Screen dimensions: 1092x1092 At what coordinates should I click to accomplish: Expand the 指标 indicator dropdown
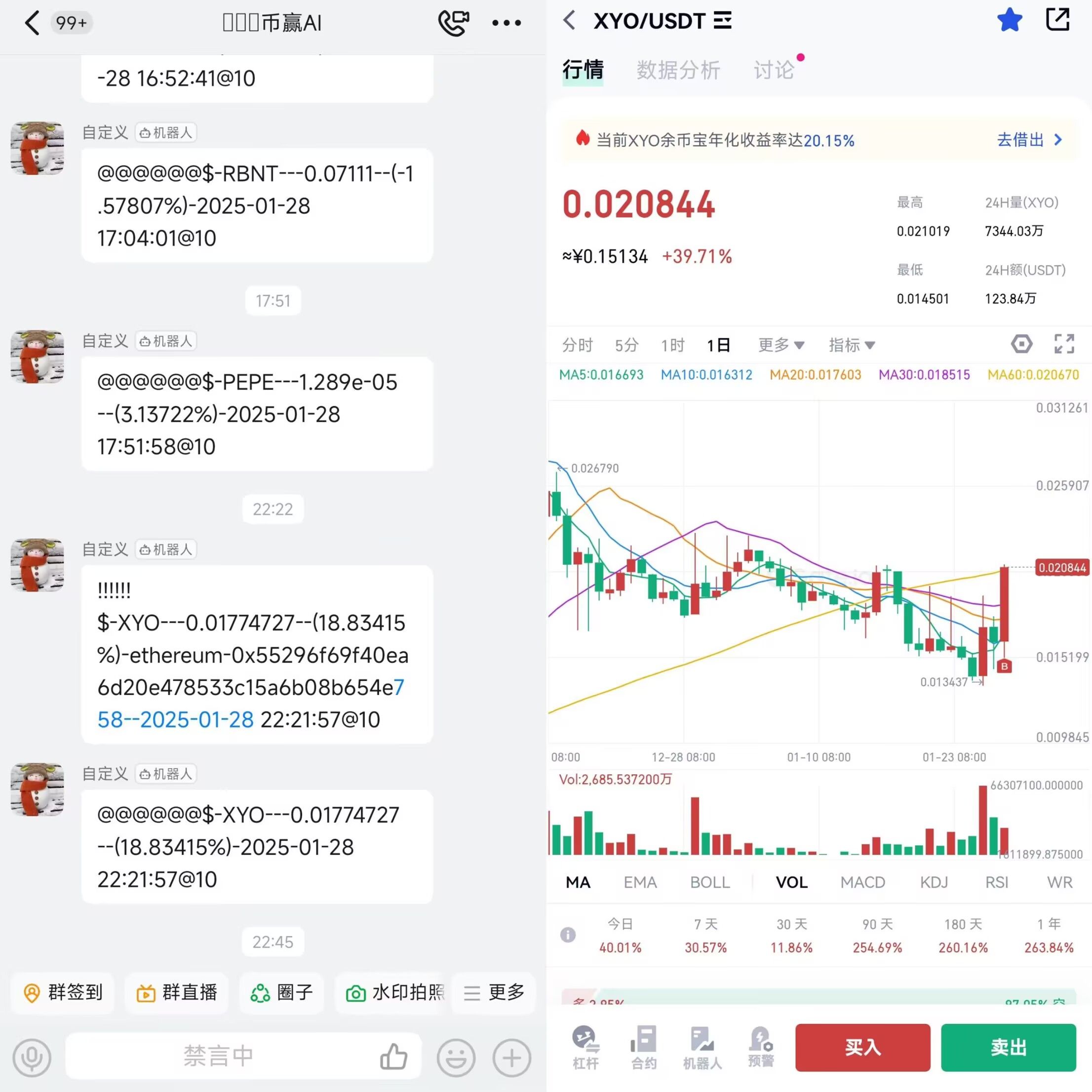(x=851, y=345)
